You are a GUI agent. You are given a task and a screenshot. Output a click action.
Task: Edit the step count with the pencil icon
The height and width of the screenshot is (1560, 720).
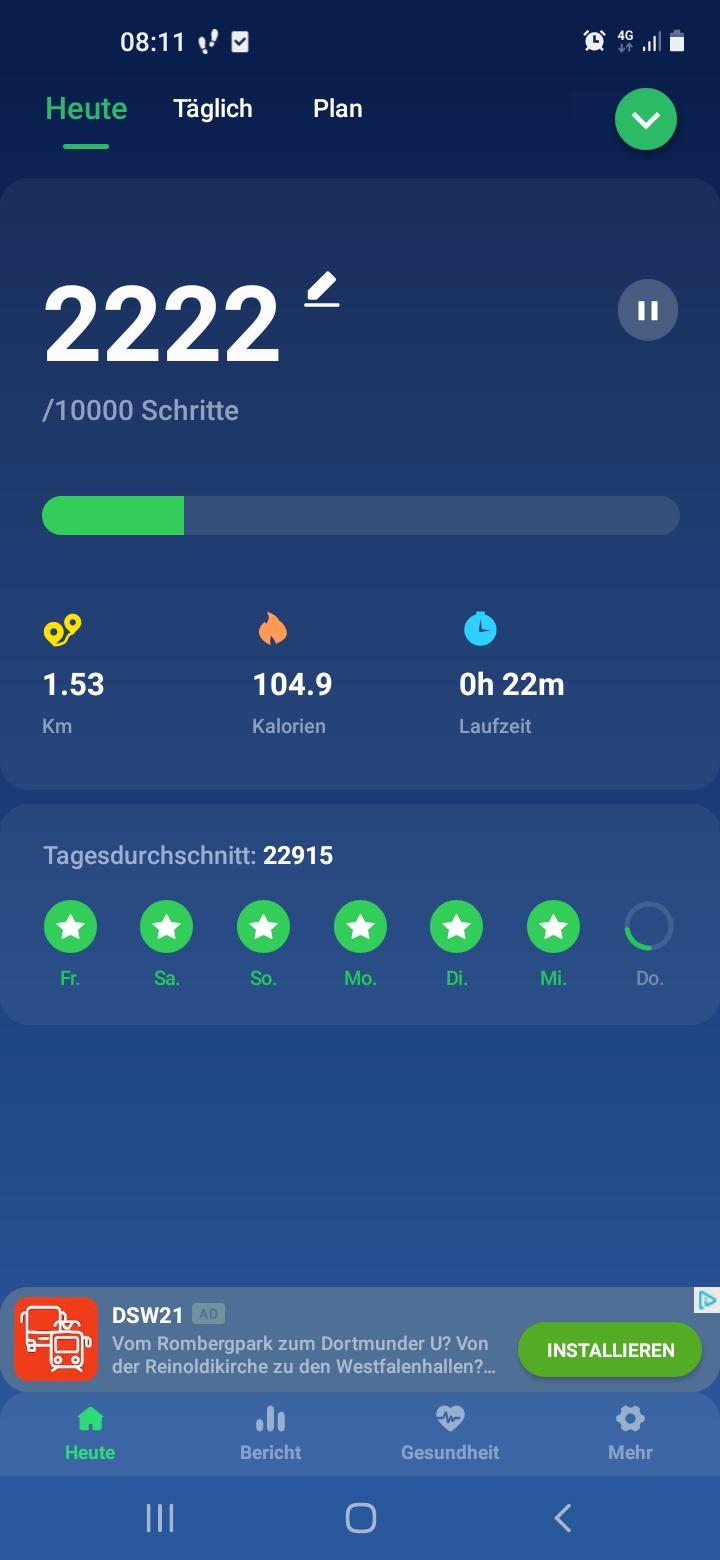[x=322, y=290]
